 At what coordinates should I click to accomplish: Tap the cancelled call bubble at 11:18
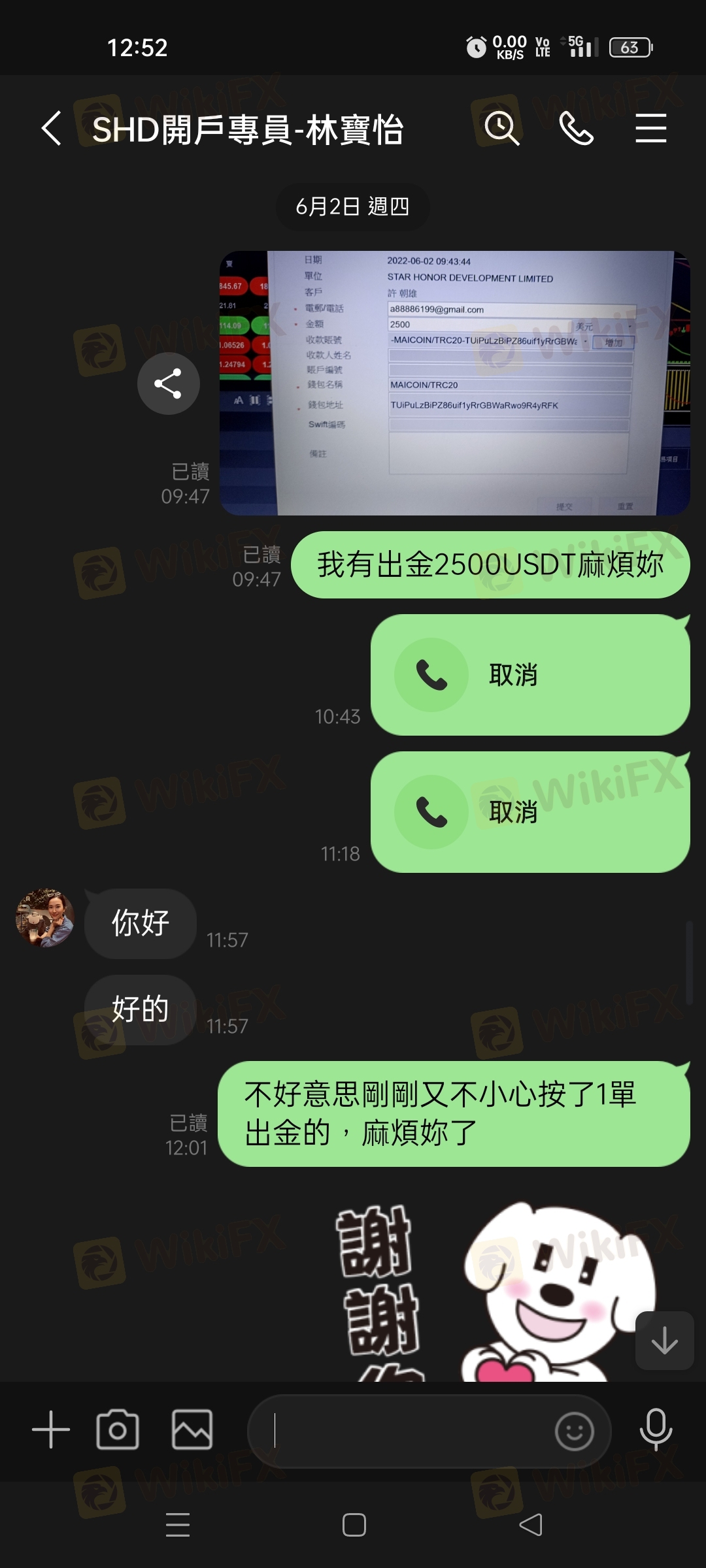coord(529,812)
